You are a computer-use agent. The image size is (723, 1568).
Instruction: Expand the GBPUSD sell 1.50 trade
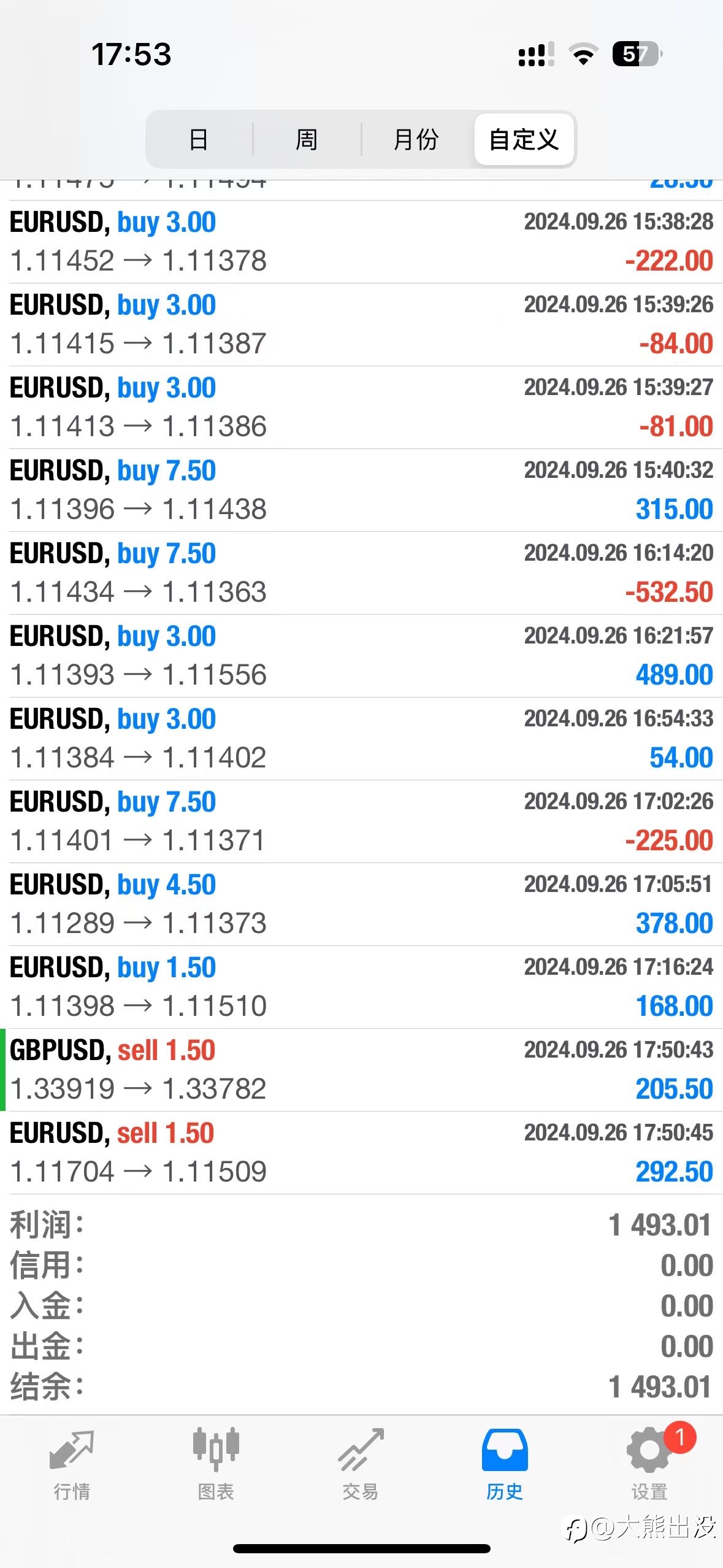point(361,1070)
